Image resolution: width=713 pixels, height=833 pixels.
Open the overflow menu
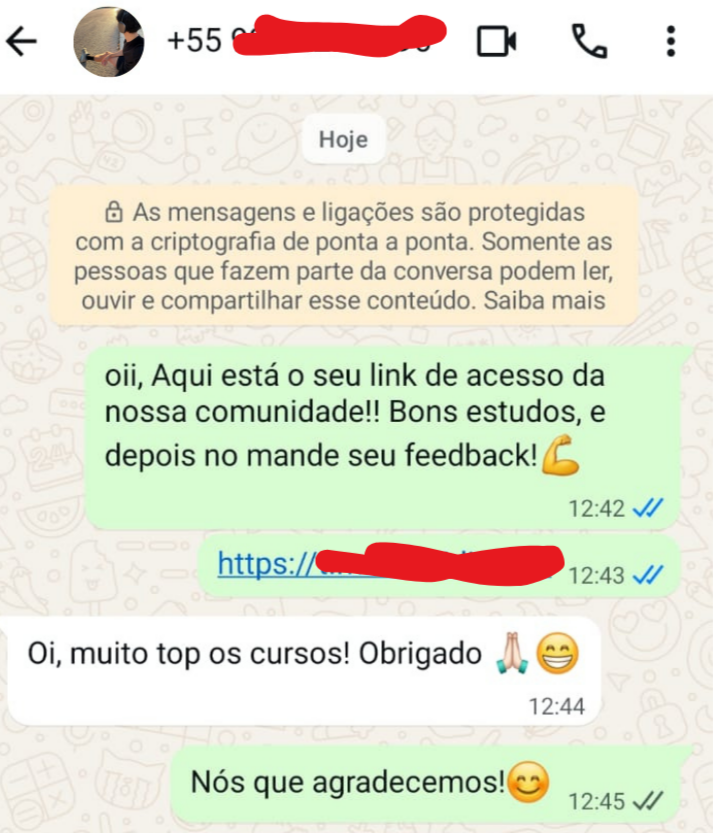coord(670,41)
